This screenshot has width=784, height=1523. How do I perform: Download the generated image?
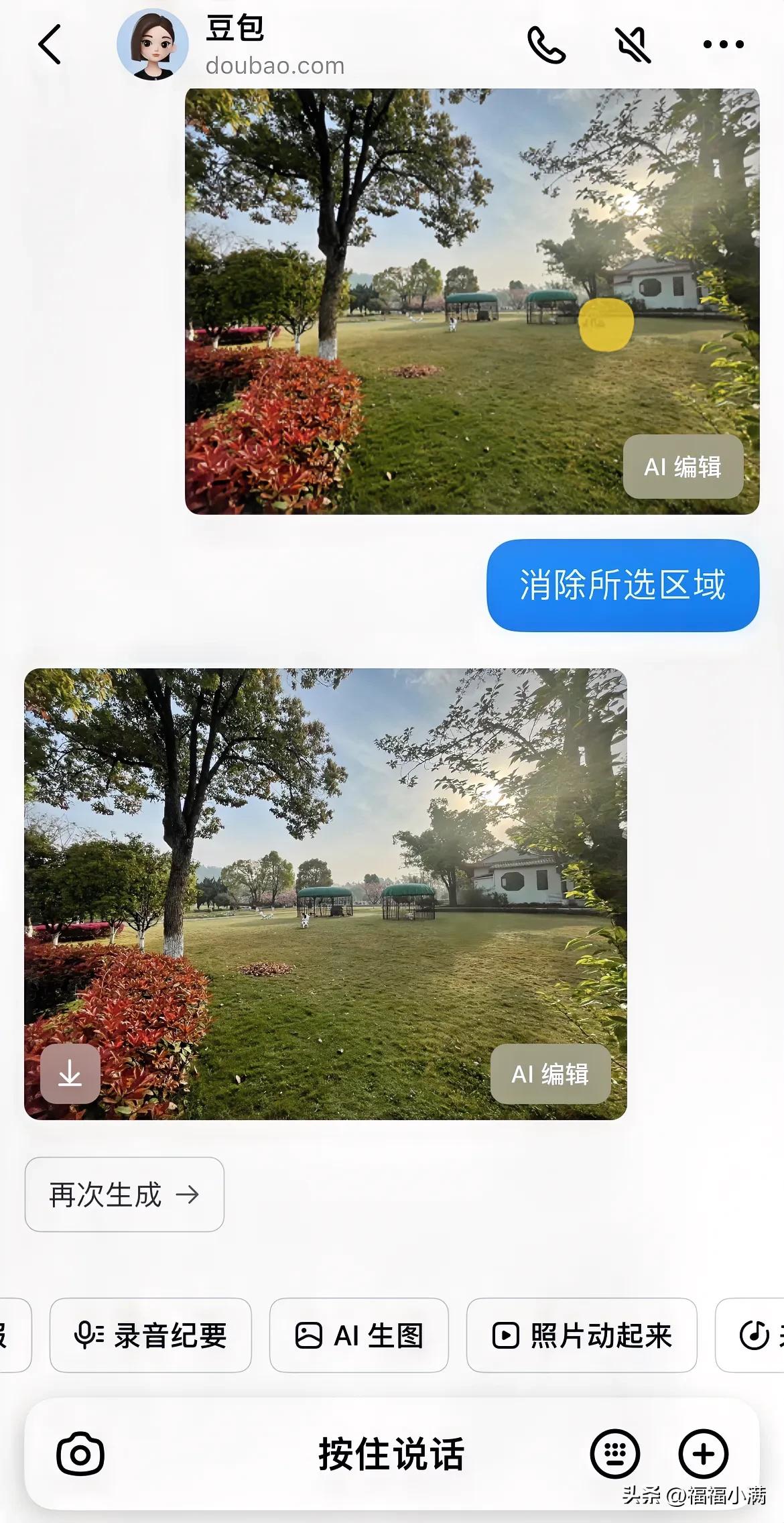(x=70, y=1074)
